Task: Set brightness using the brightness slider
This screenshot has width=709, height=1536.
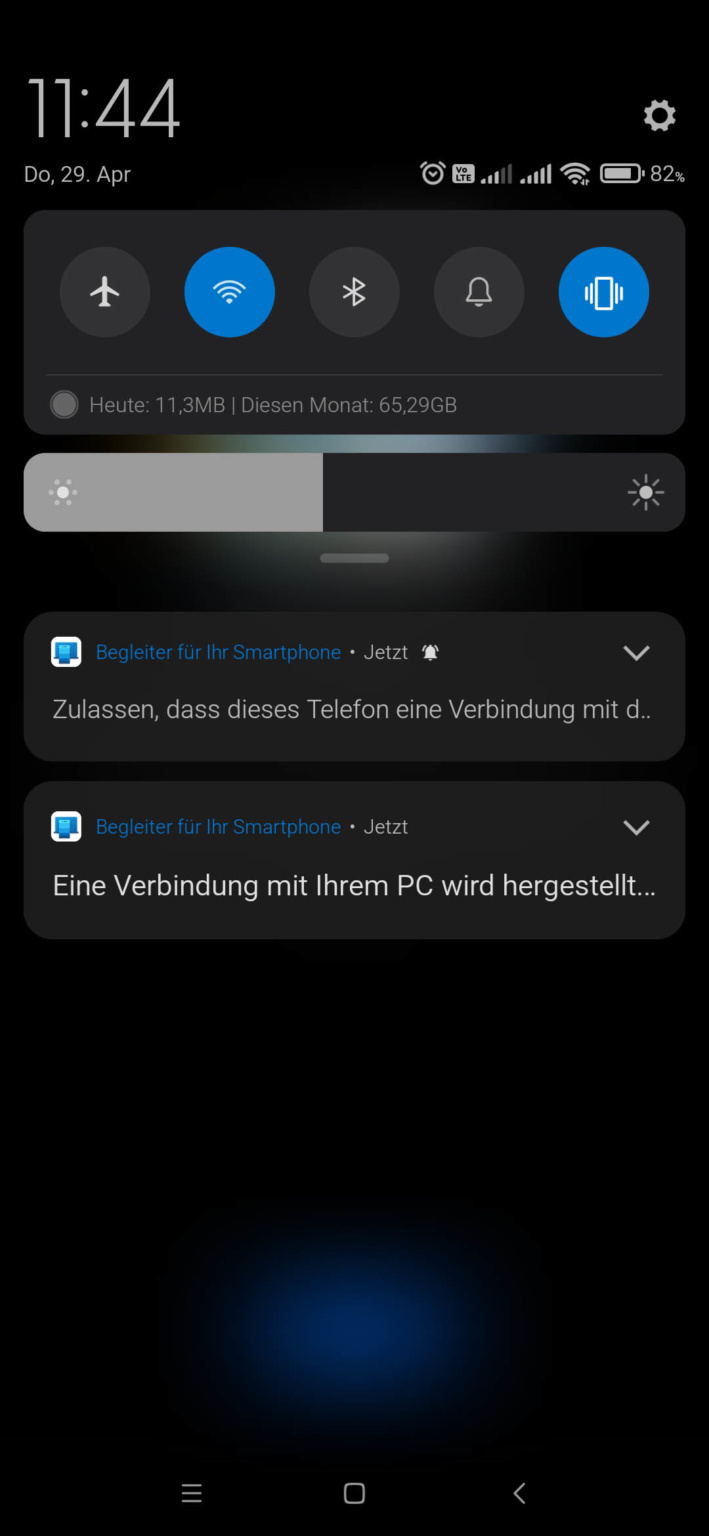Action: coord(354,492)
